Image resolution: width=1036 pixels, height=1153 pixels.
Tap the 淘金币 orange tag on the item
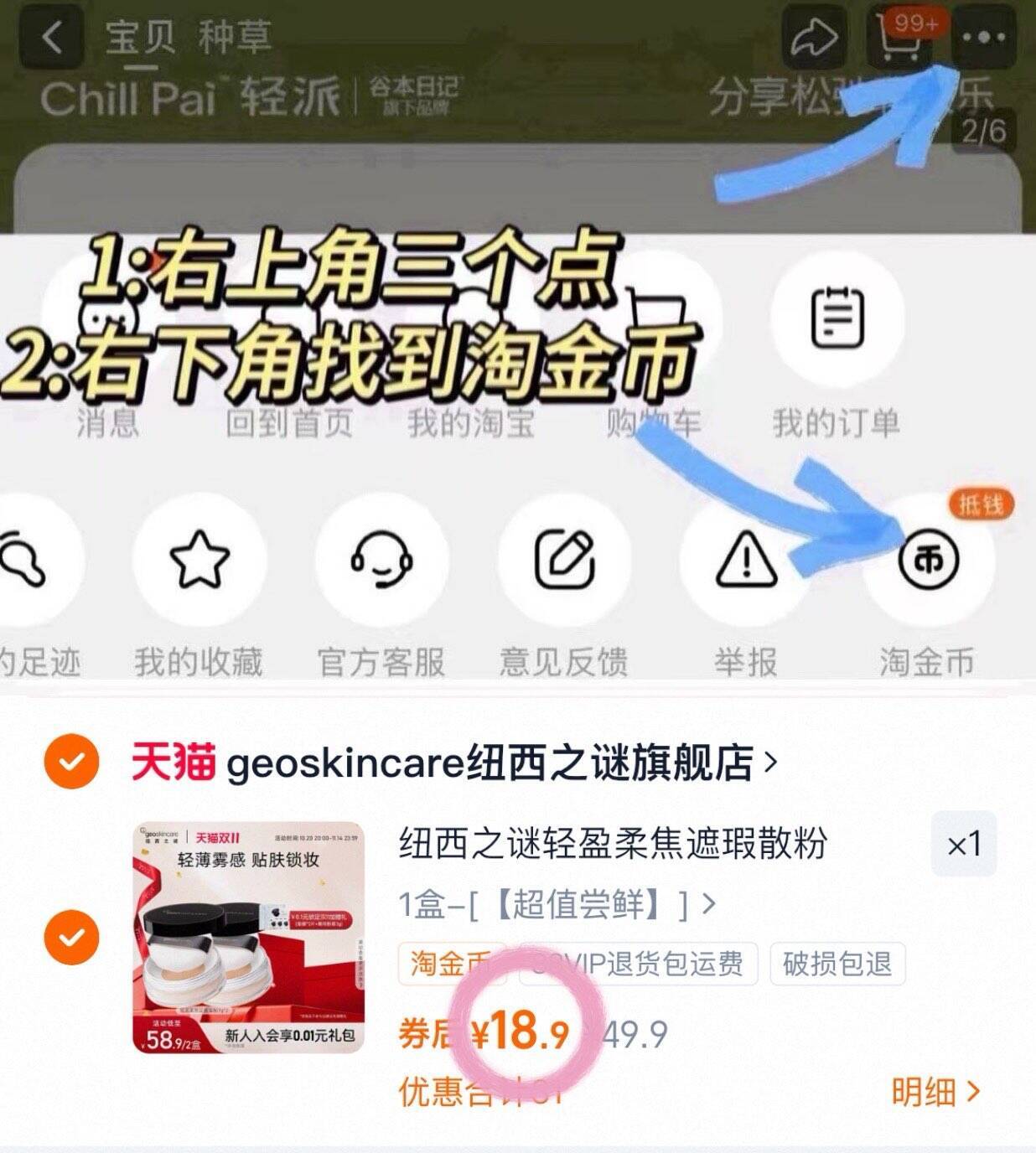pyautogui.click(x=453, y=964)
